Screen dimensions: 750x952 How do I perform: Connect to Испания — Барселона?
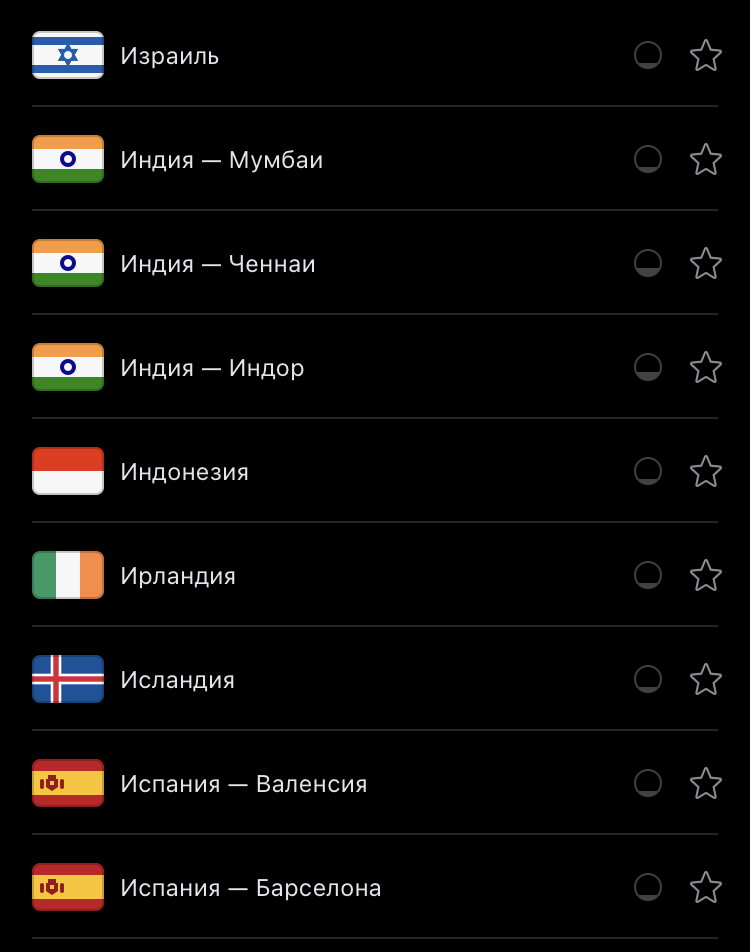250,888
